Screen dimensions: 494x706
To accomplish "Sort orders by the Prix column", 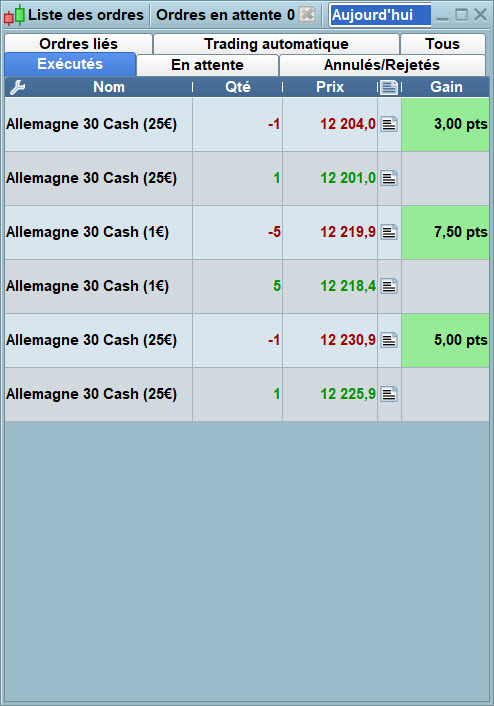I will point(330,87).
